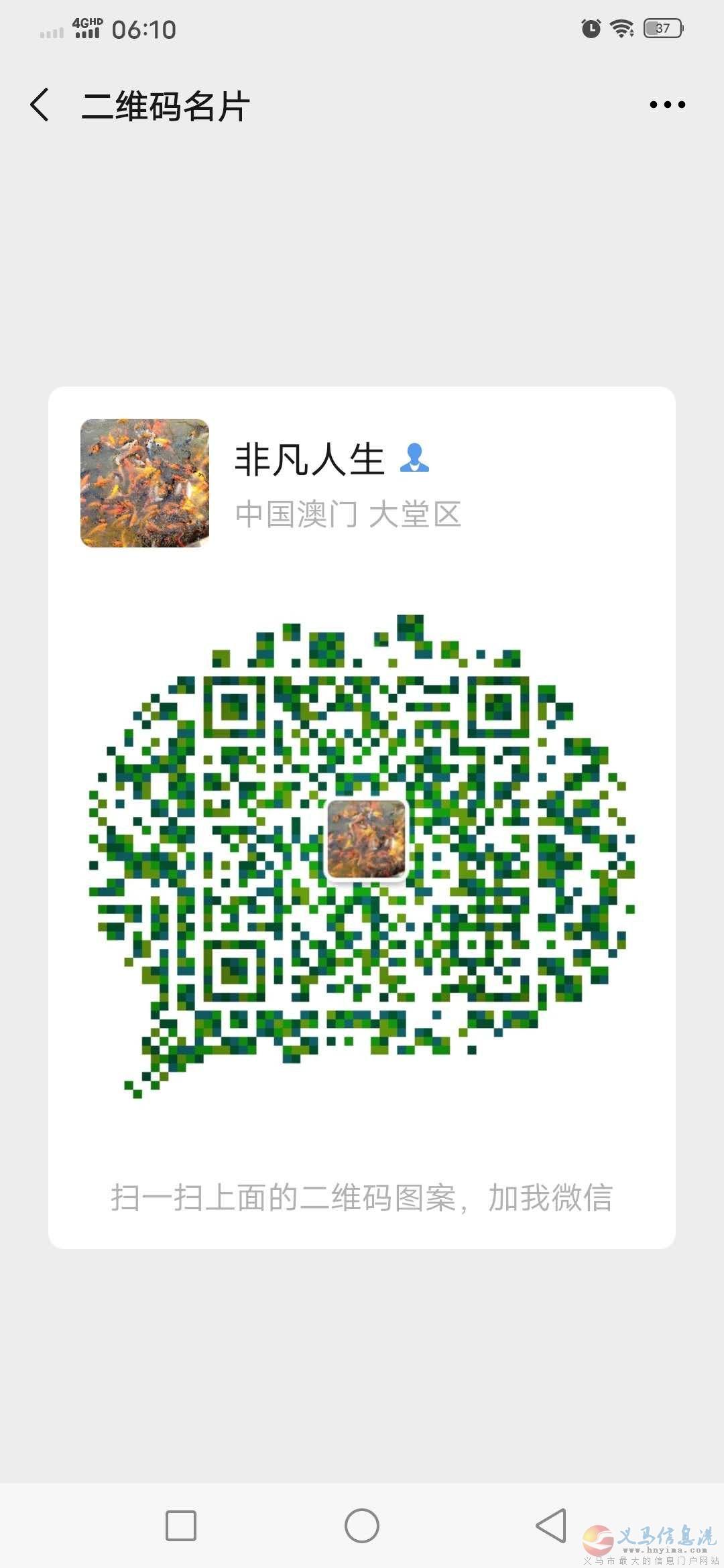
Task: Go back from the 二维码名片 page
Action: (x=40, y=105)
